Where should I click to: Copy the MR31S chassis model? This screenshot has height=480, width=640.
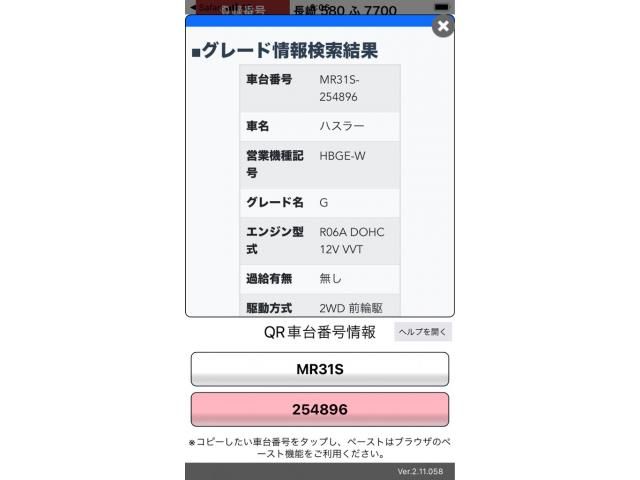pyautogui.click(x=320, y=369)
